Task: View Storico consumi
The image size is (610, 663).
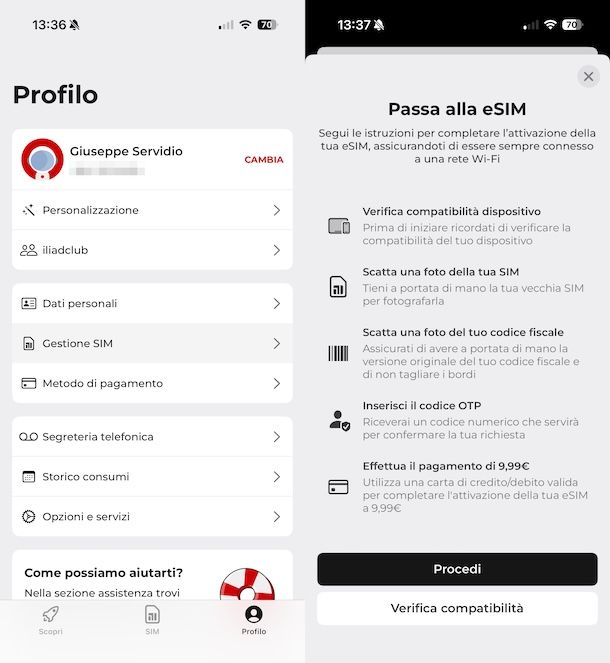Action: pyautogui.click(x=152, y=477)
